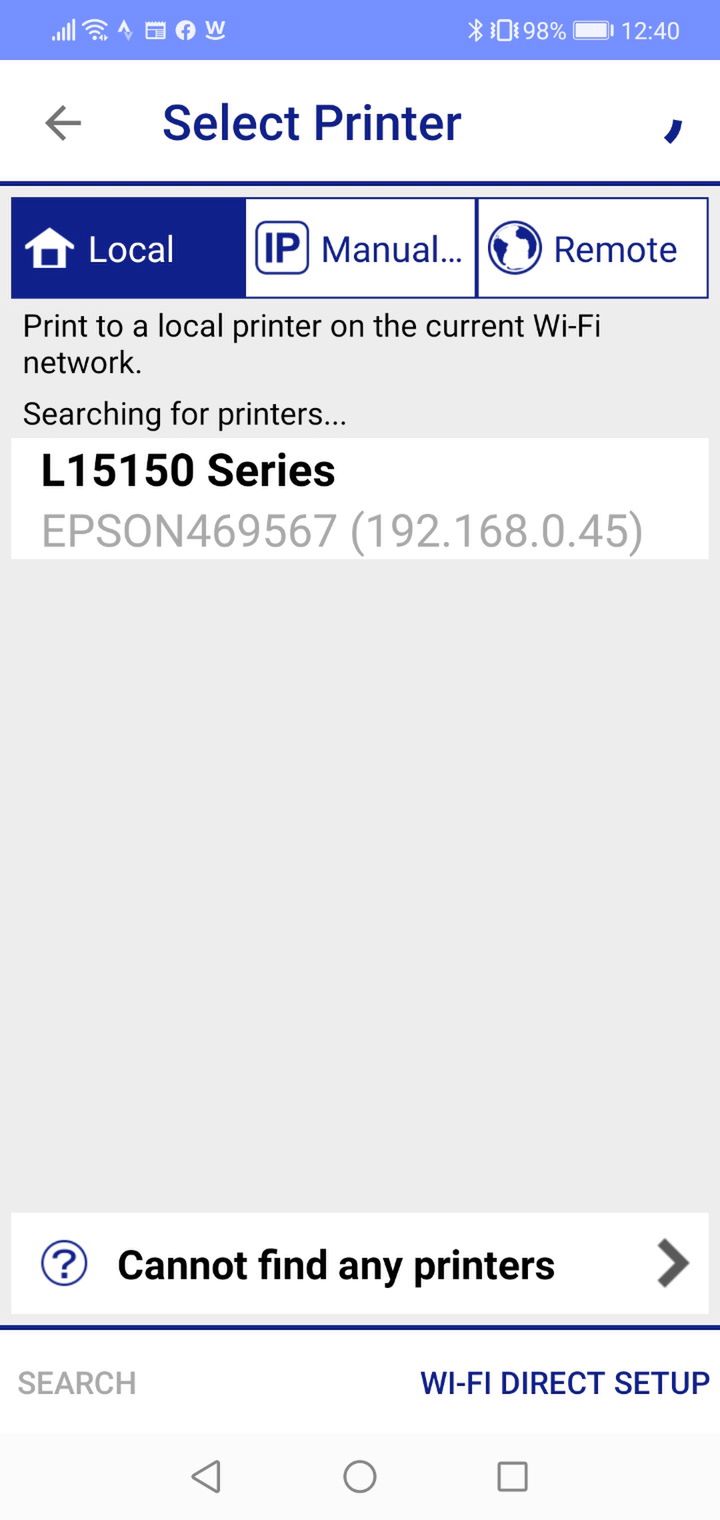Screen dimensions: 720x1520
Task: Select the Local tab
Action: 128,248
